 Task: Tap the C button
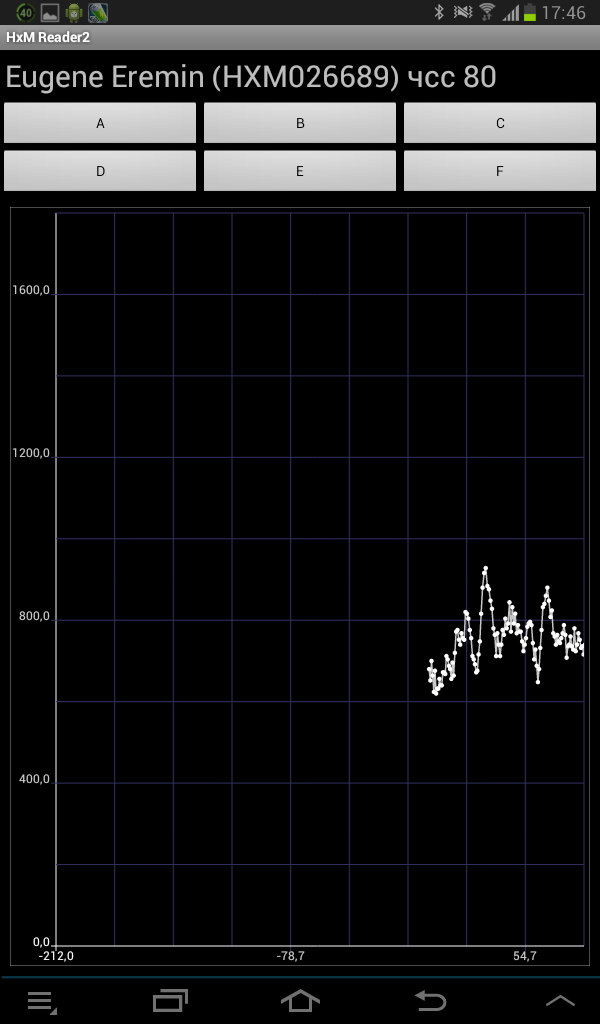tap(500, 123)
